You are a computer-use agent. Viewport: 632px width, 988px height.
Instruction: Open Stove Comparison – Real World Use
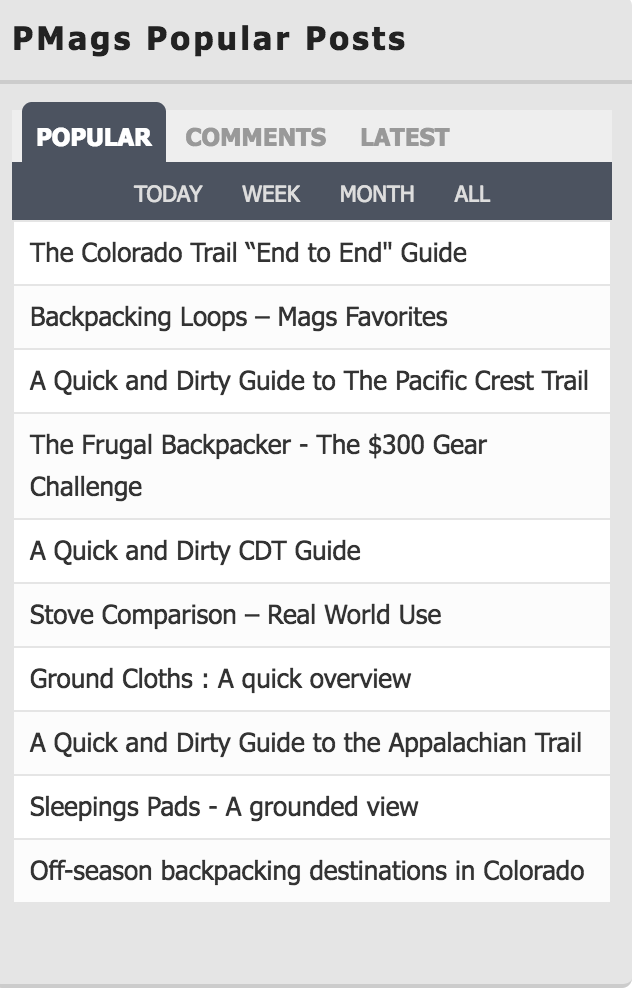(235, 615)
